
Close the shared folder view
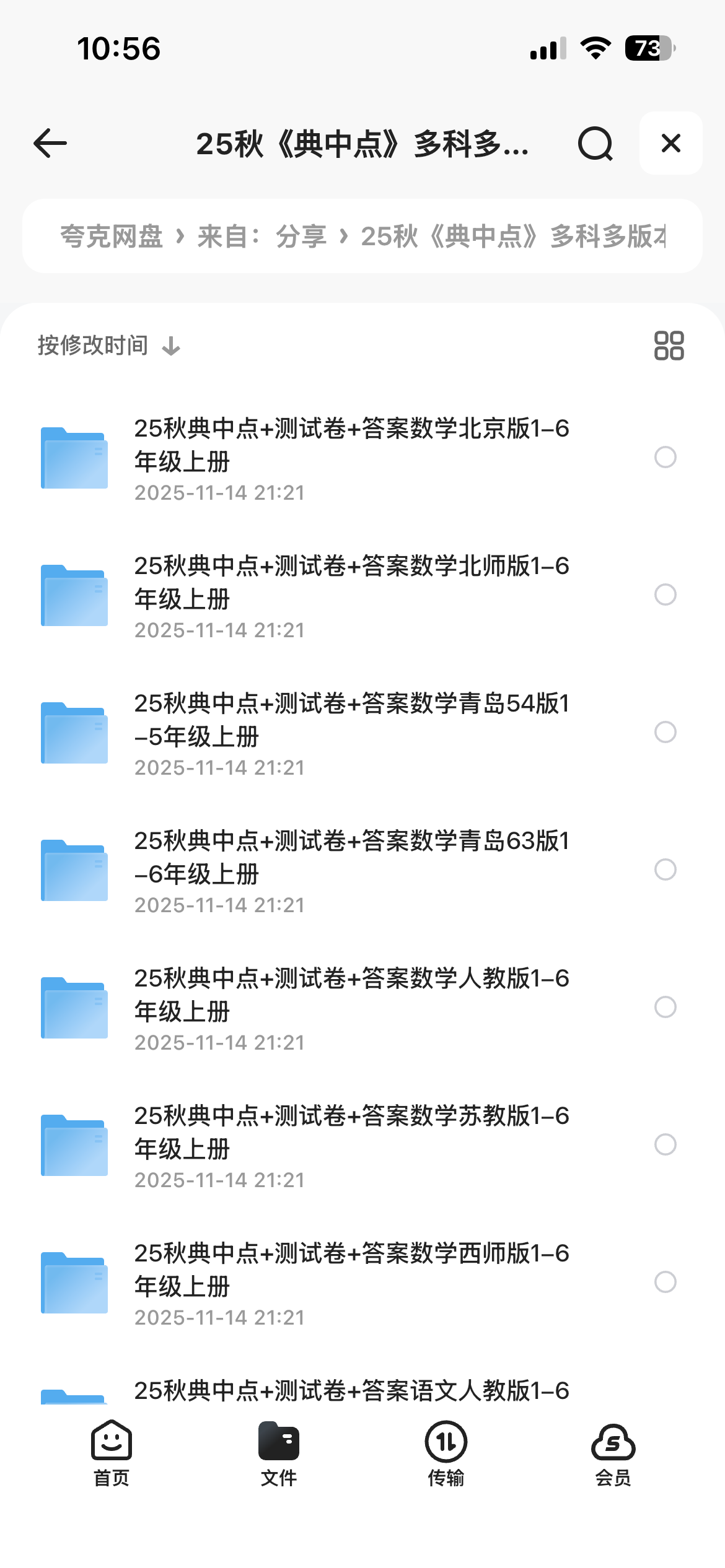(x=670, y=144)
